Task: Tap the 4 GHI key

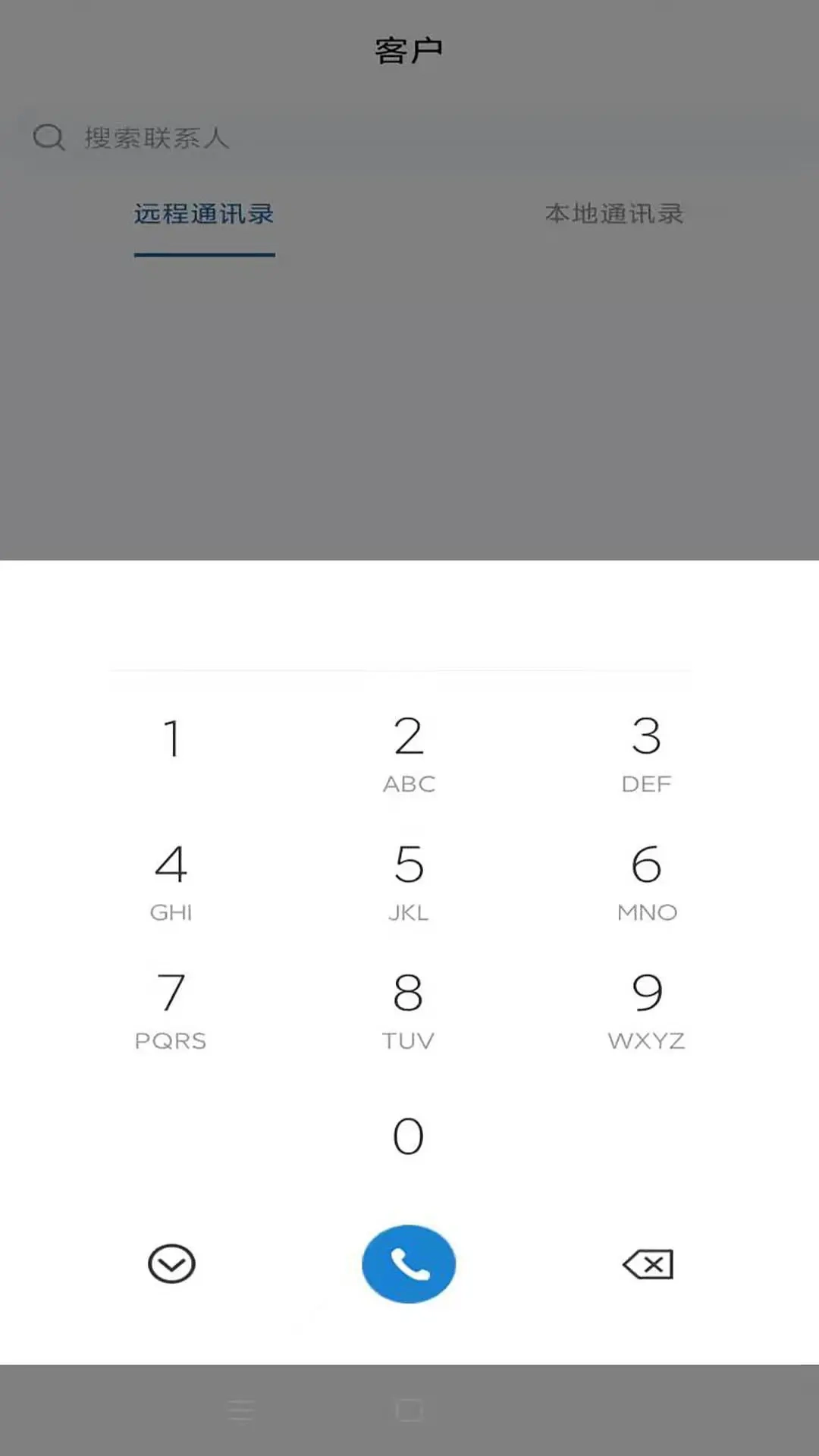Action: (171, 880)
